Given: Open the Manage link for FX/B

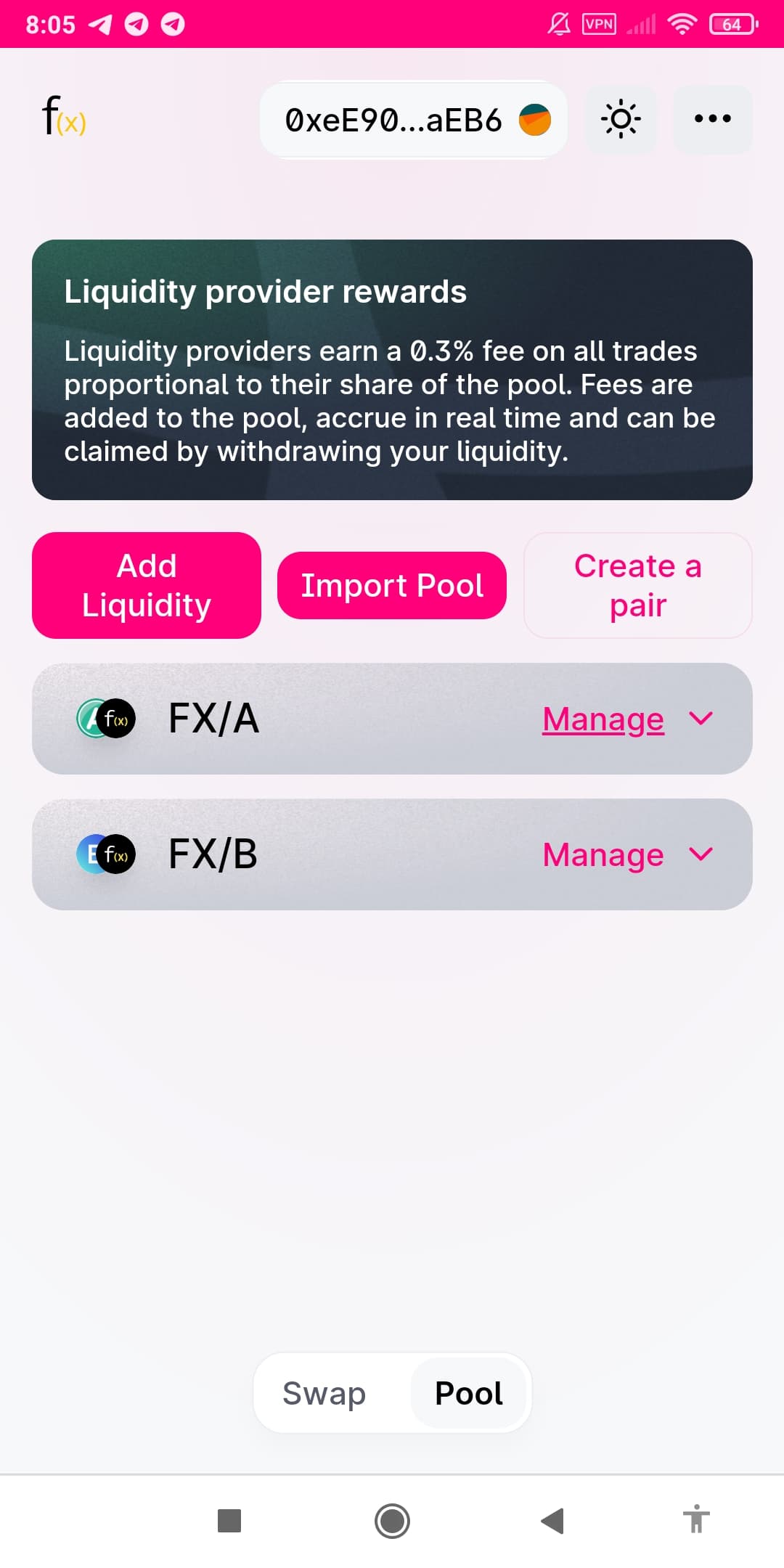Looking at the screenshot, I should [603, 854].
